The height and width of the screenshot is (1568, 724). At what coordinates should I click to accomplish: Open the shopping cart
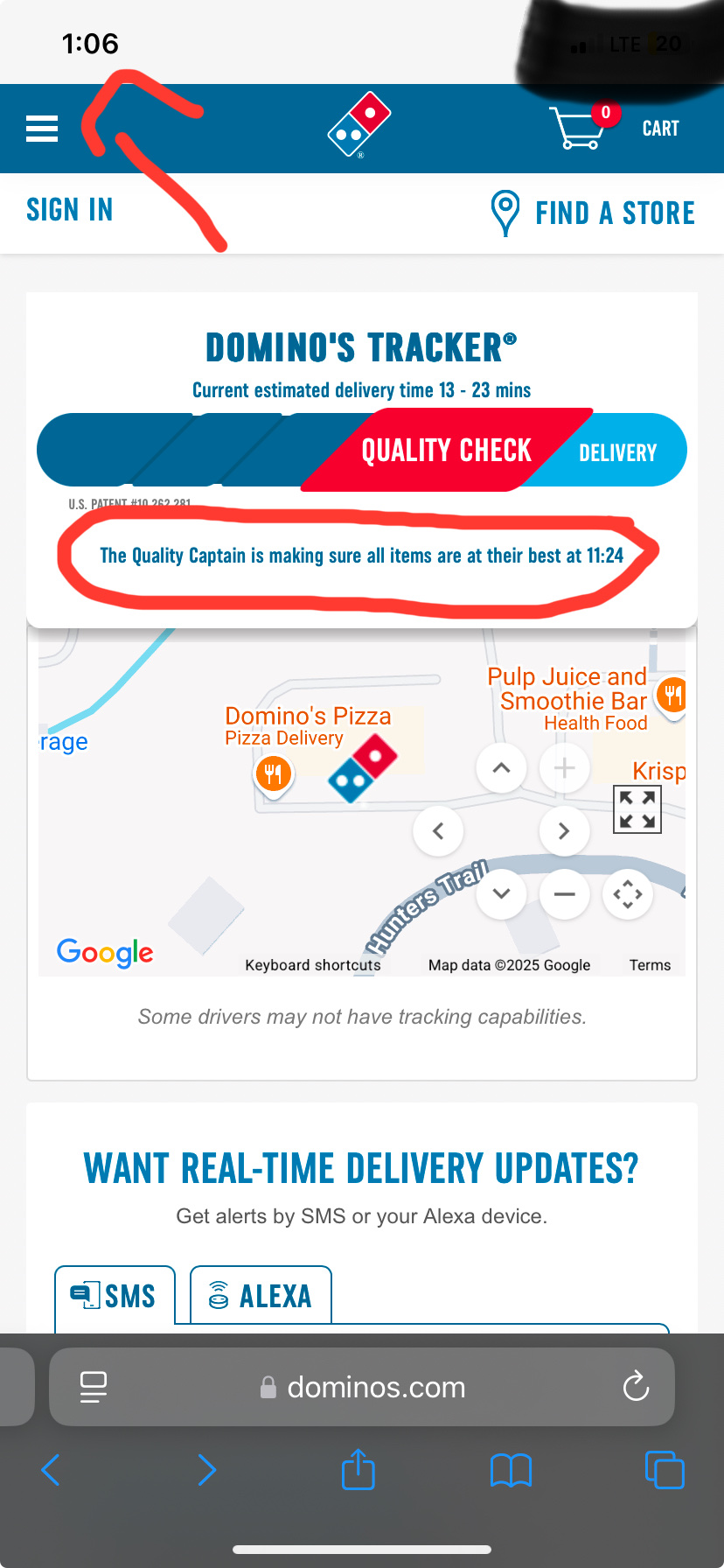612,129
